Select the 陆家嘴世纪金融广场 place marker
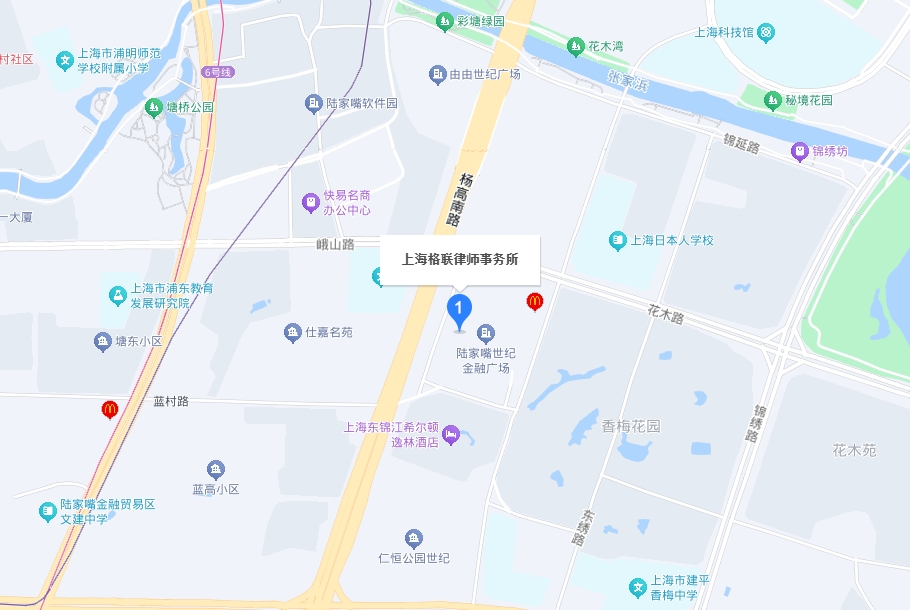910x610 pixels. tap(486, 332)
